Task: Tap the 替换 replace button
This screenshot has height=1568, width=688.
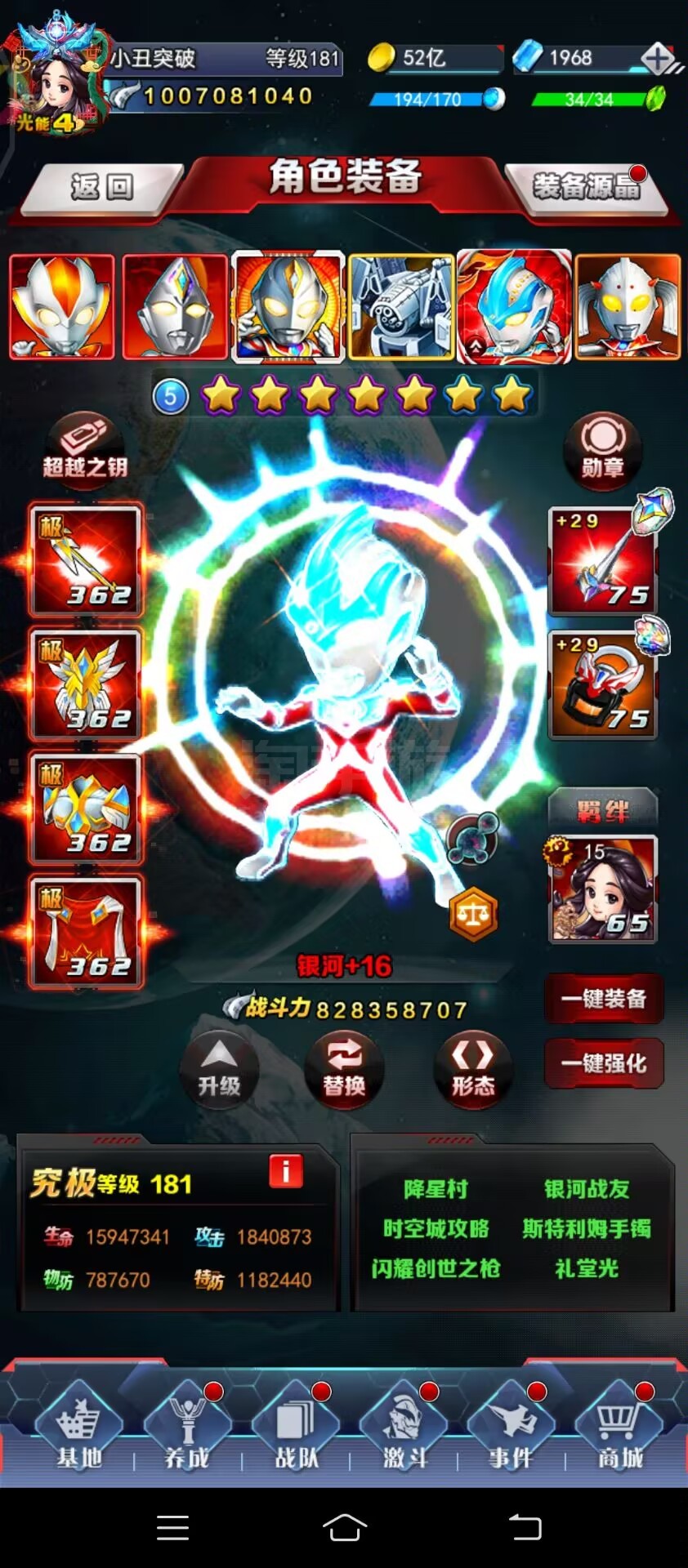Action: 344,1070
